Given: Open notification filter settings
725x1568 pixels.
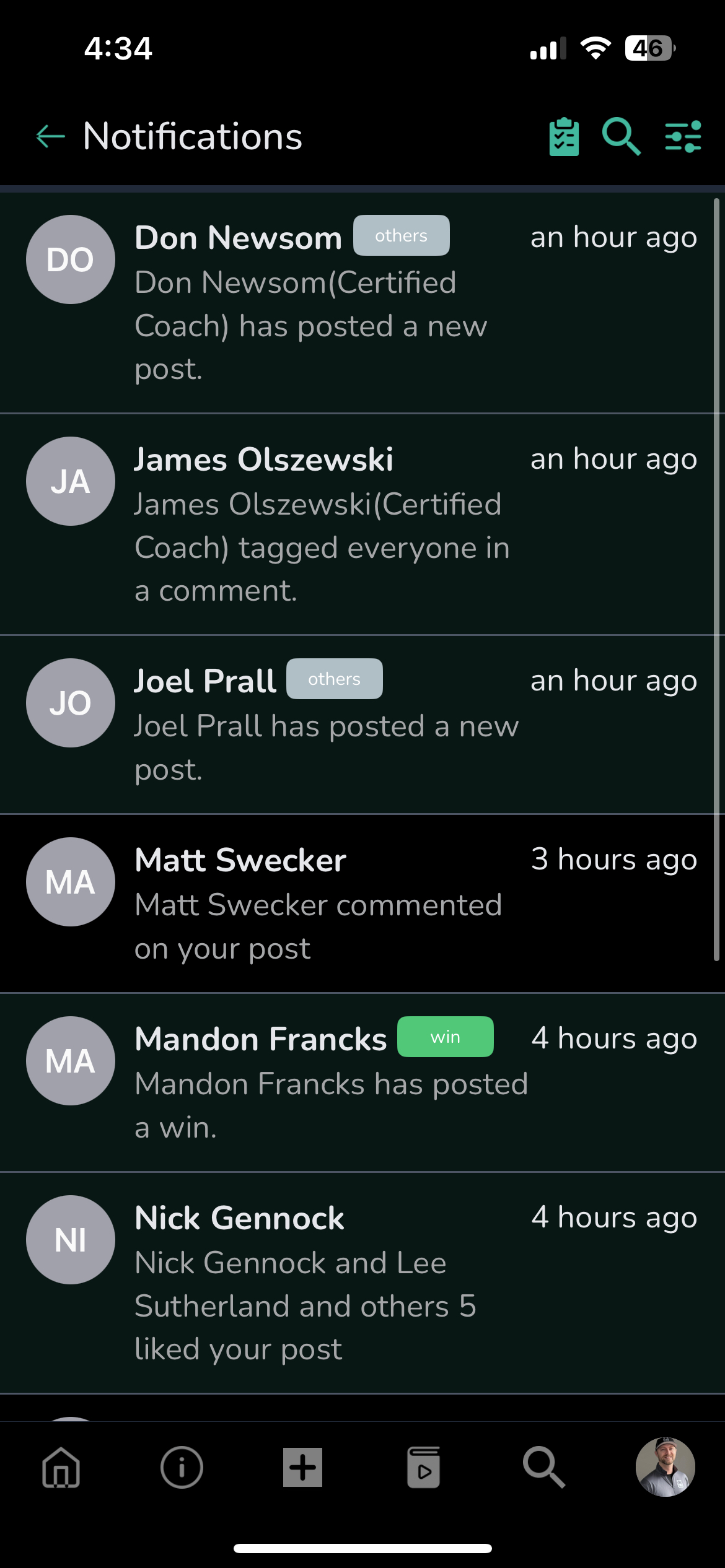Looking at the screenshot, I should 683,137.
